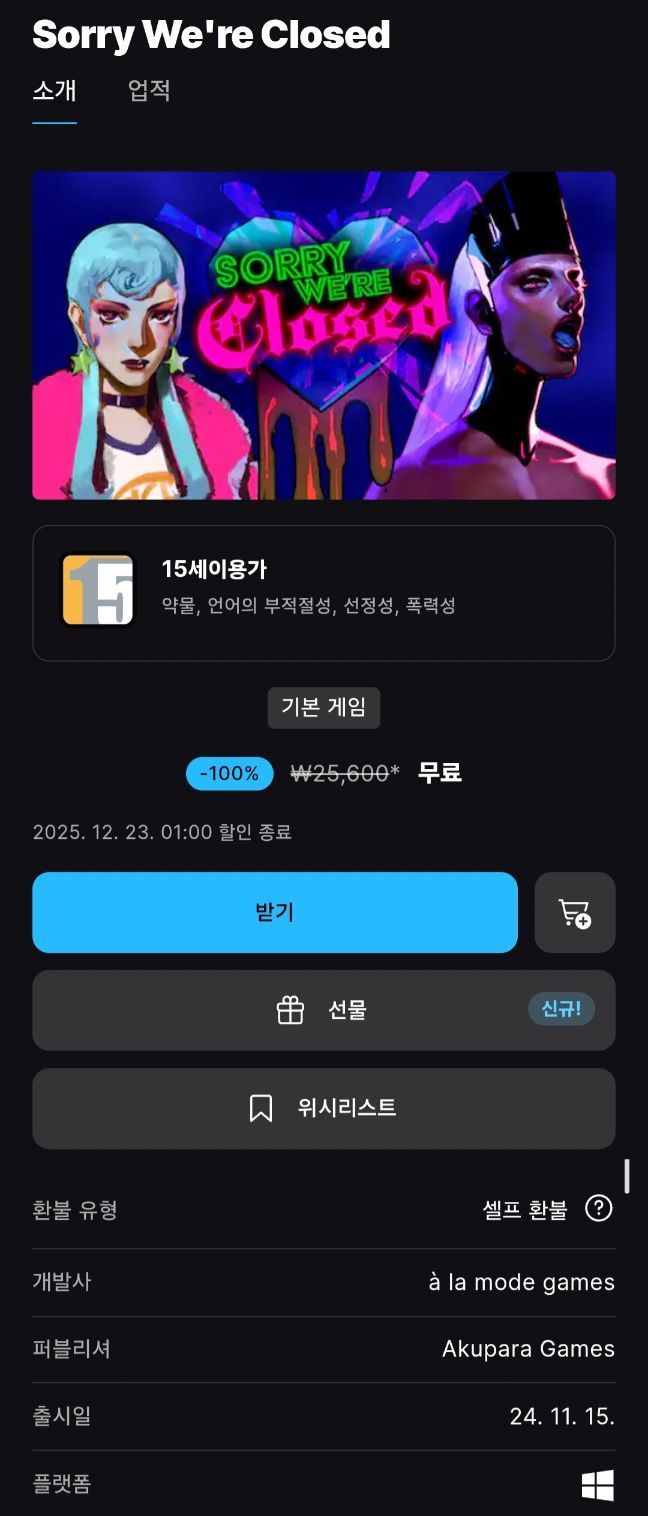Switch to the 업적 tab
The height and width of the screenshot is (1516, 648).
pos(149,91)
